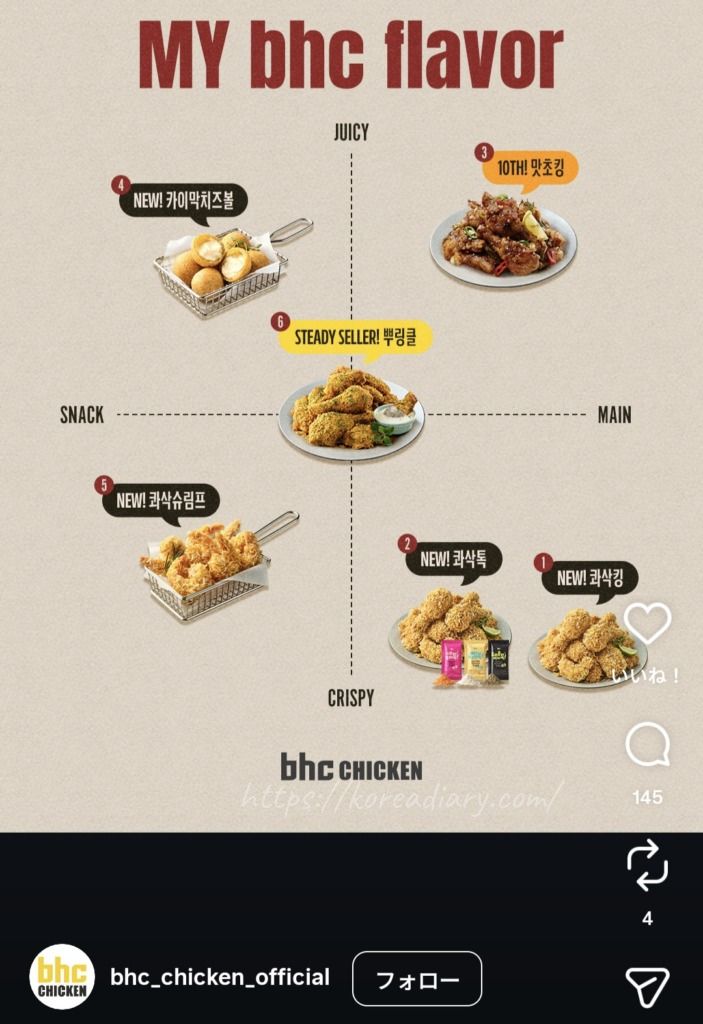Screen dimensions: 703x1024
Task: Share the post via the paper plane
Action: click(x=647, y=986)
